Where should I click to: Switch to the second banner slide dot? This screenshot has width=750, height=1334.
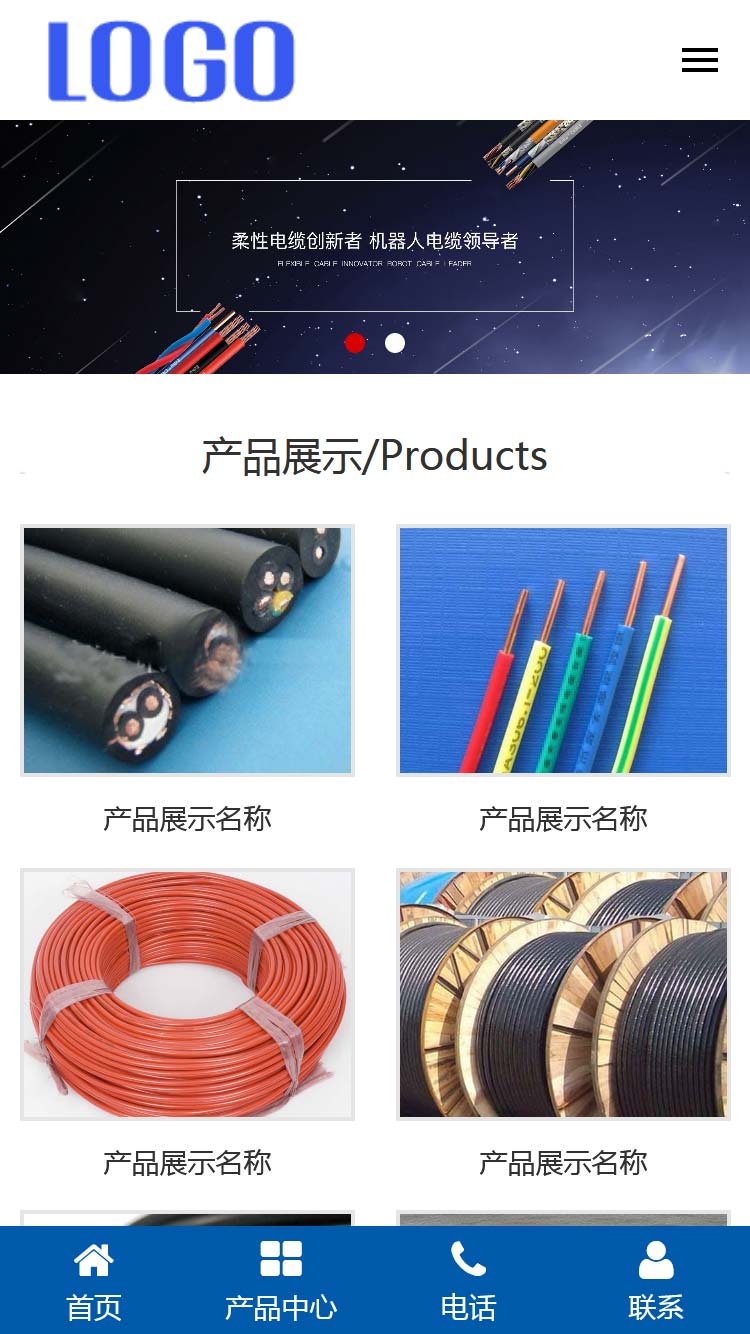(395, 343)
